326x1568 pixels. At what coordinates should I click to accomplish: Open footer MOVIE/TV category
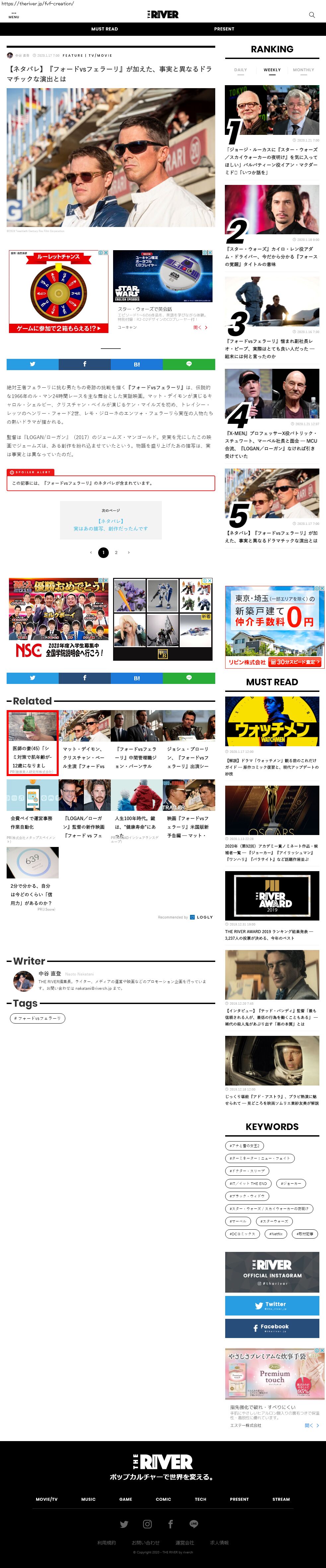[x=46, y=1499]
